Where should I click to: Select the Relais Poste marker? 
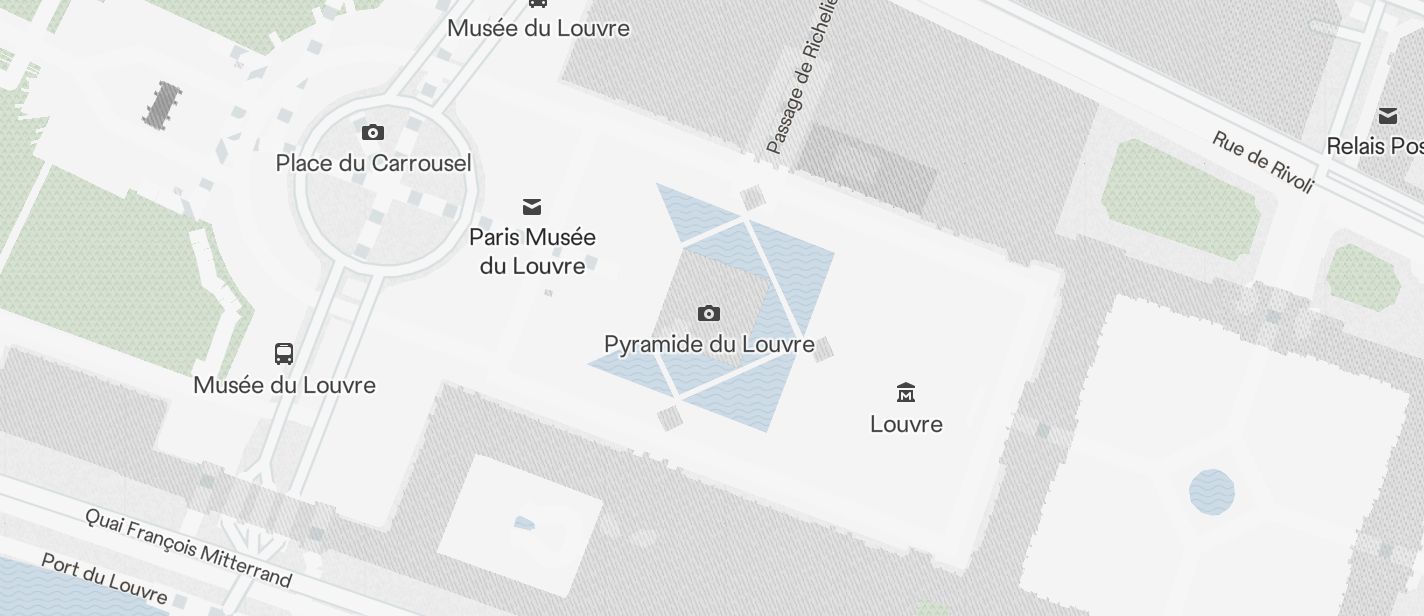click(1387, 116)
